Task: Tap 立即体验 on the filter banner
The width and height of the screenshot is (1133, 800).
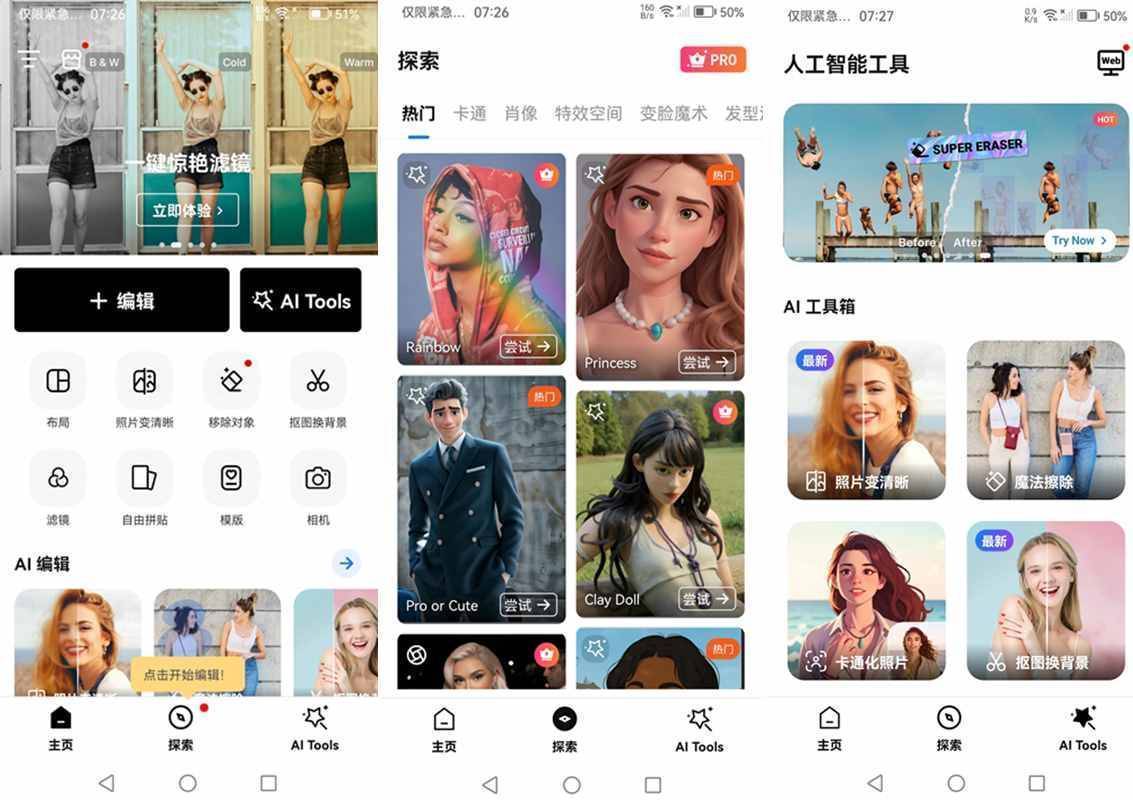Action: tap(187, 210)
